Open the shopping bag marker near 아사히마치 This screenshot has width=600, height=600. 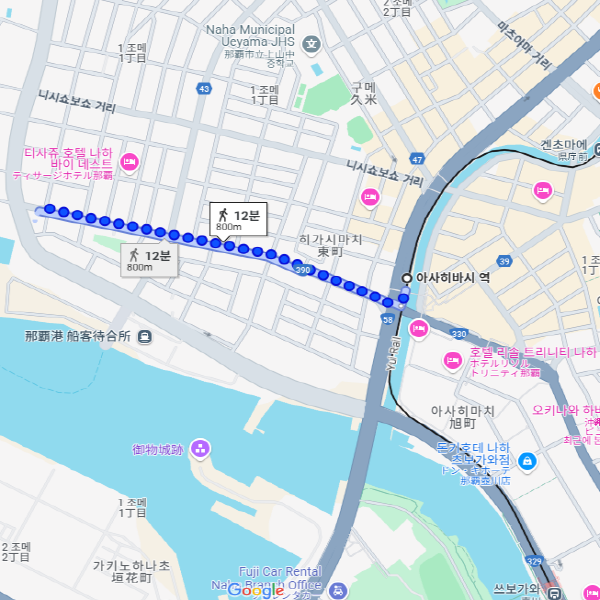click(527, 461)
